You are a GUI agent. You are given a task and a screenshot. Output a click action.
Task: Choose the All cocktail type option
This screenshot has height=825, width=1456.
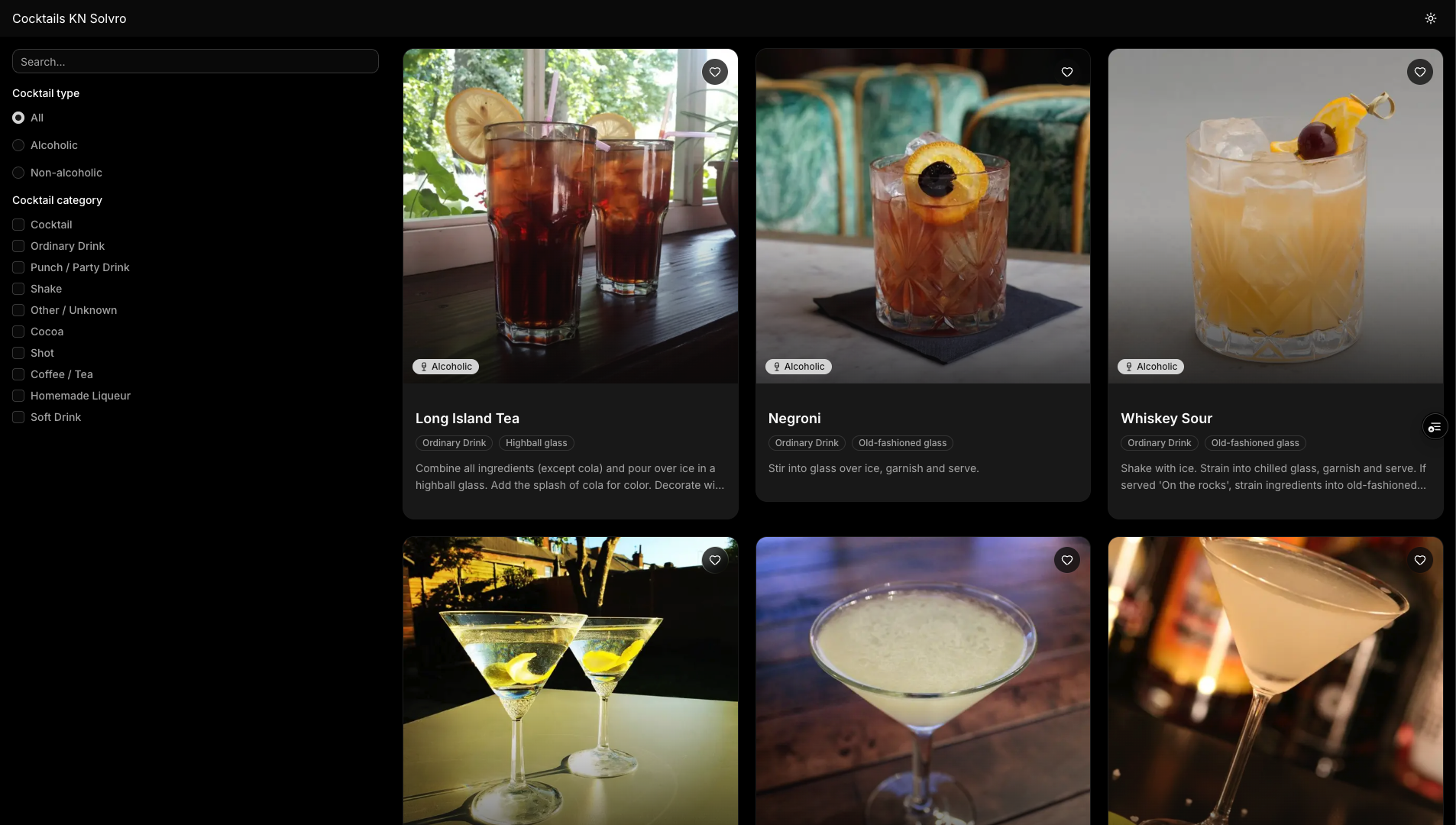[18, 118]
